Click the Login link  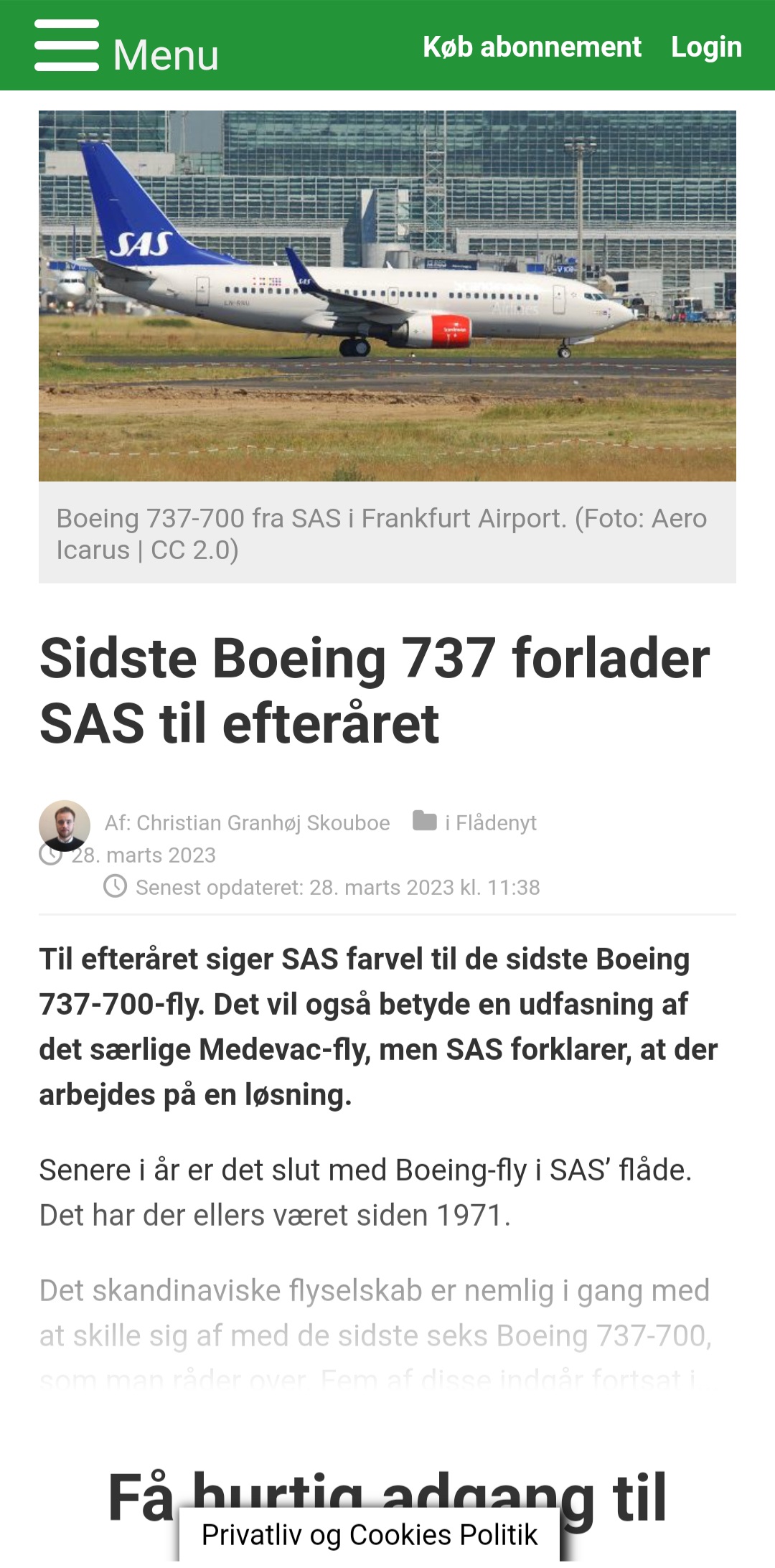click(706, 47)
